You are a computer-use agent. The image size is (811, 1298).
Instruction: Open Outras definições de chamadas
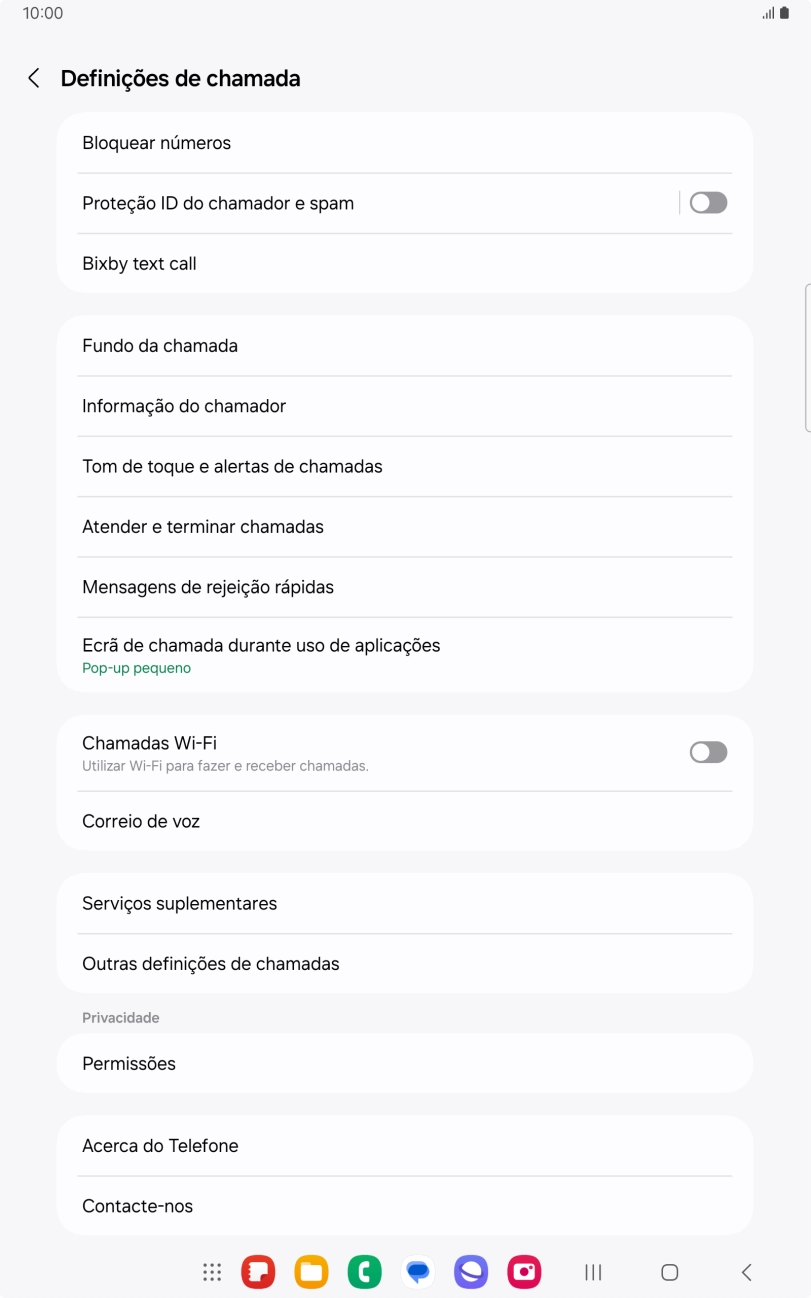pos(211,963)
